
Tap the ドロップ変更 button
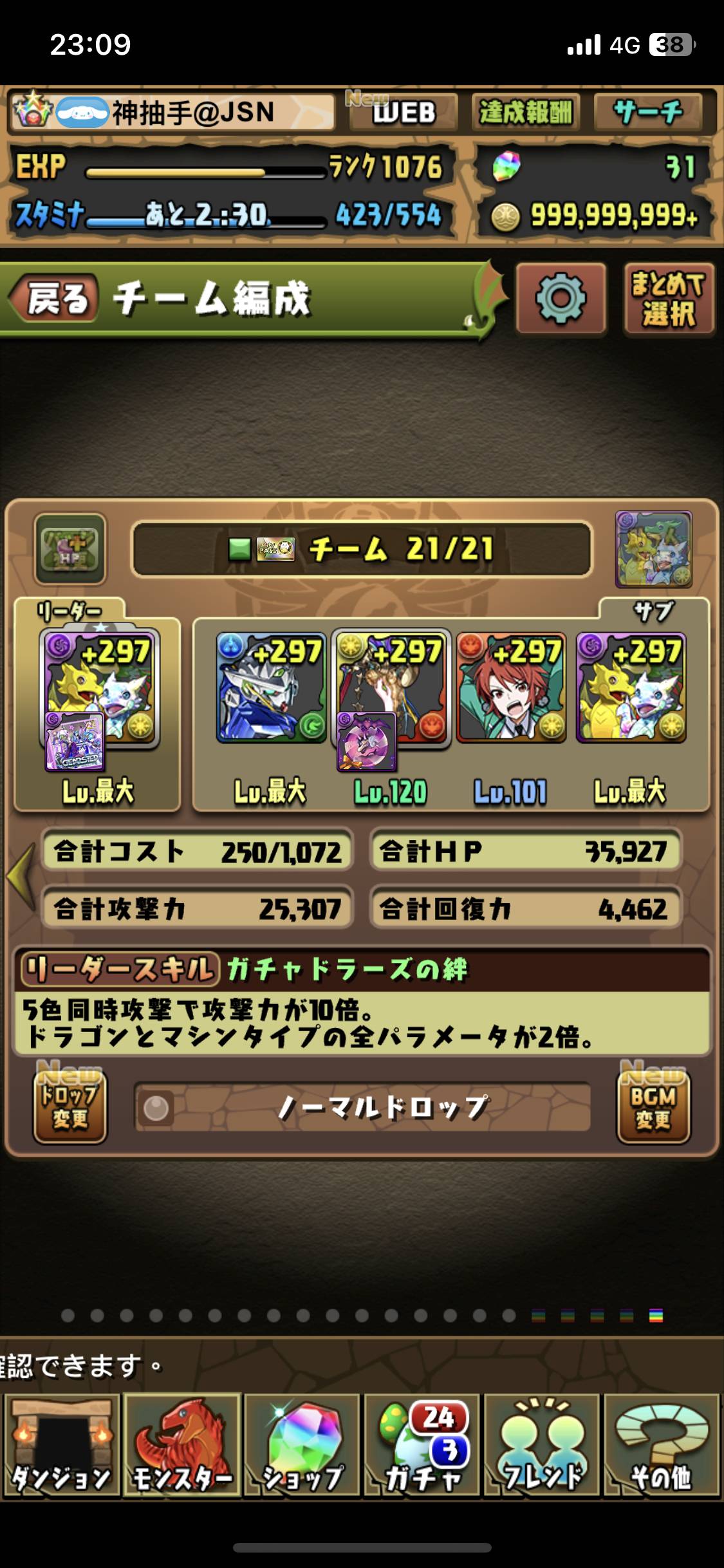(x=70, y=1107)
